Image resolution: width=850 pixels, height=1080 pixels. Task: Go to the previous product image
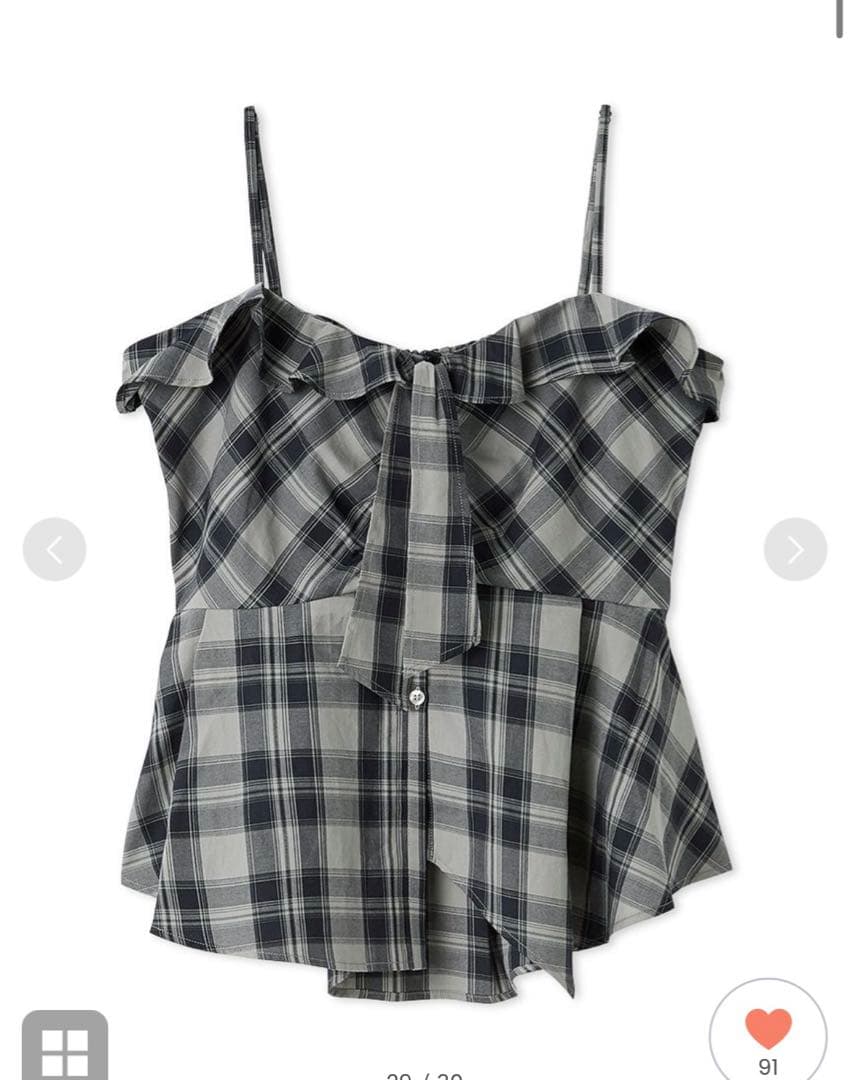54,549
